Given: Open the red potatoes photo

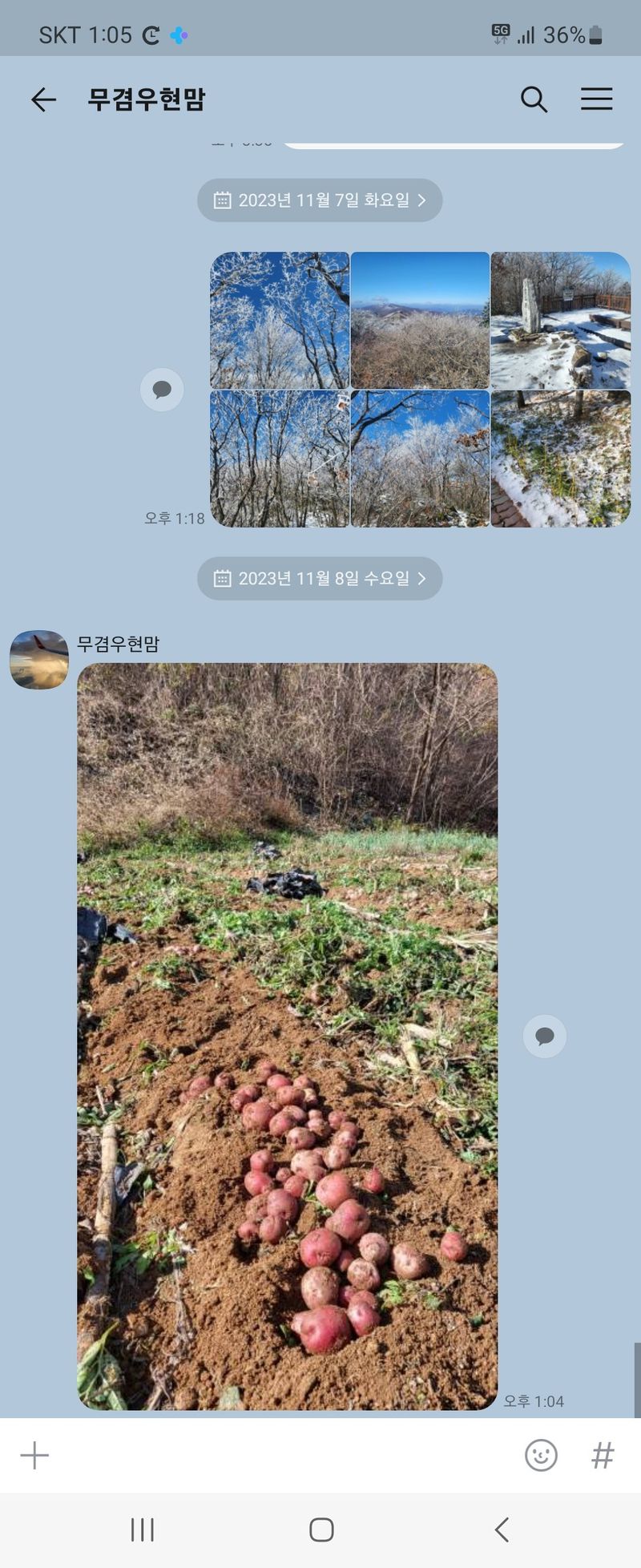Looking at the screenshot, I should (287, 1036).
